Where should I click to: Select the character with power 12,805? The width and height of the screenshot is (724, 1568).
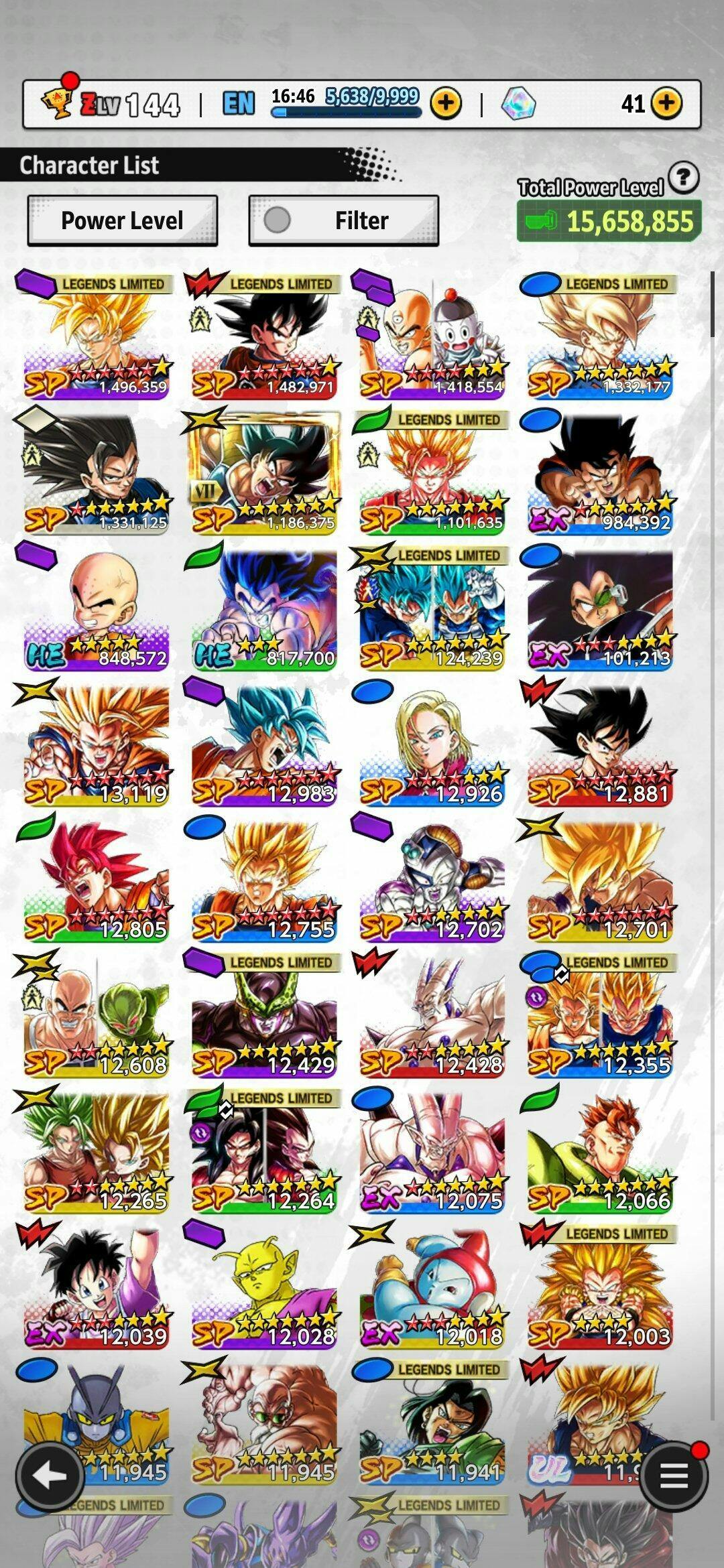click(x=96, y=880)
